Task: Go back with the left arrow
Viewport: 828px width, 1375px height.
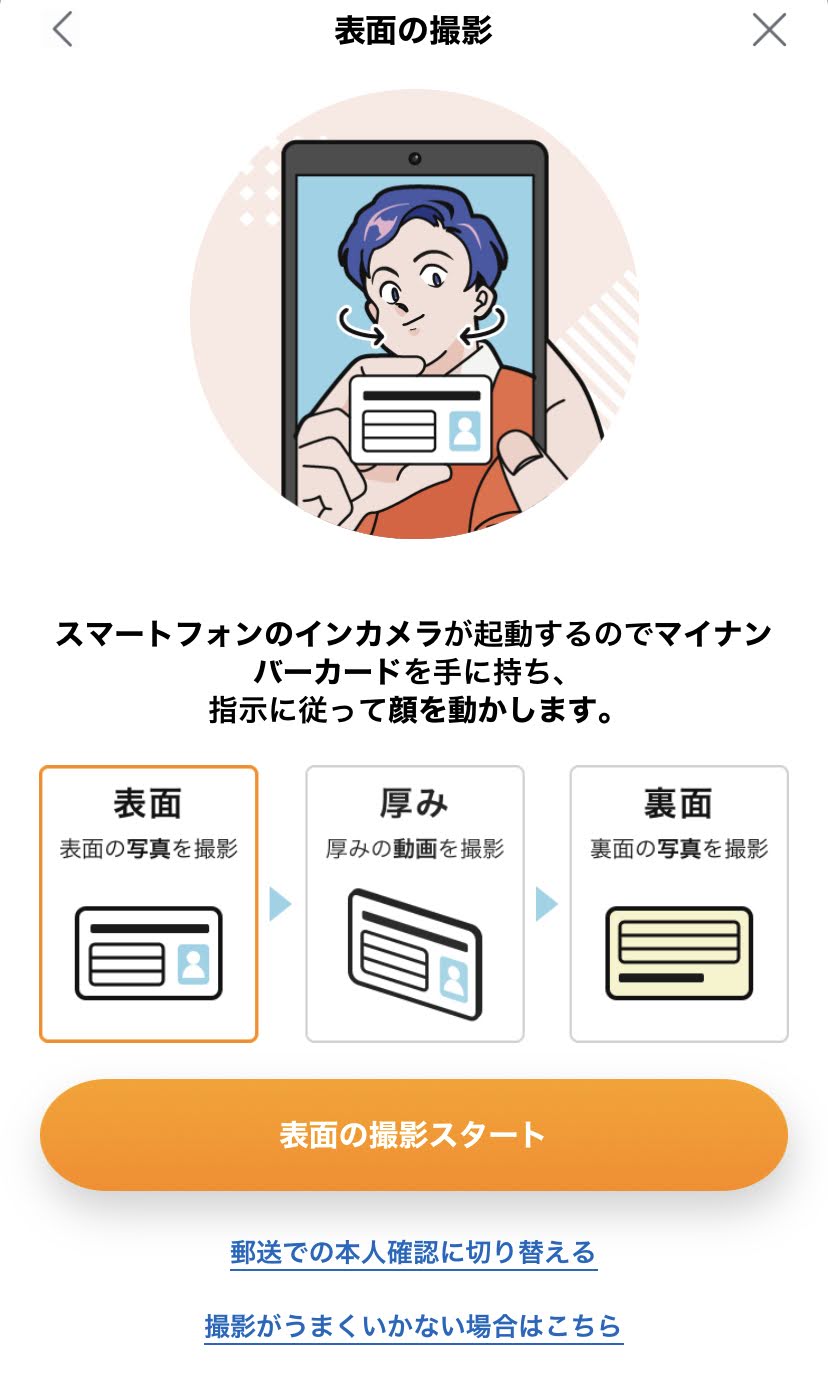Action: click(62, 30)
